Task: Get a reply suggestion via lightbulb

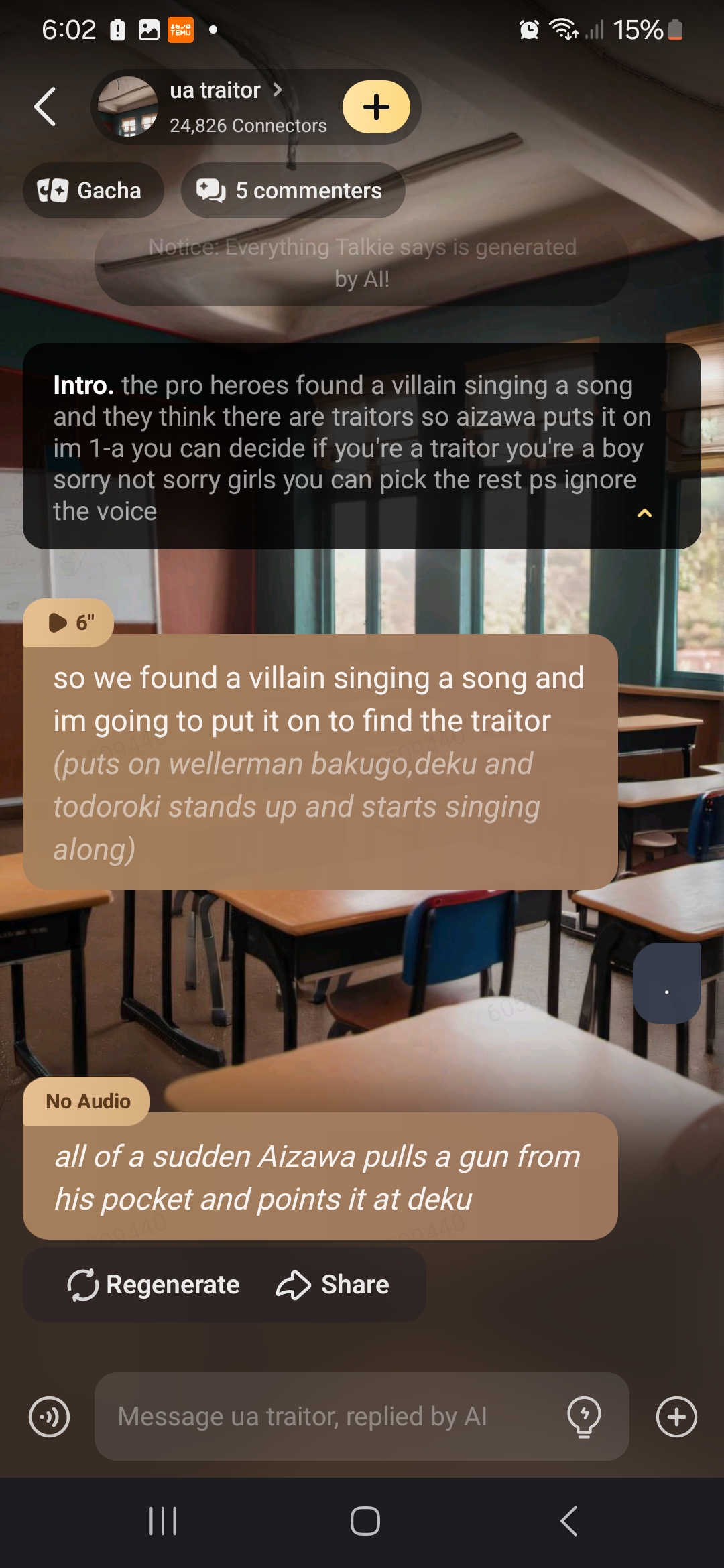Action: [584, 1417]
